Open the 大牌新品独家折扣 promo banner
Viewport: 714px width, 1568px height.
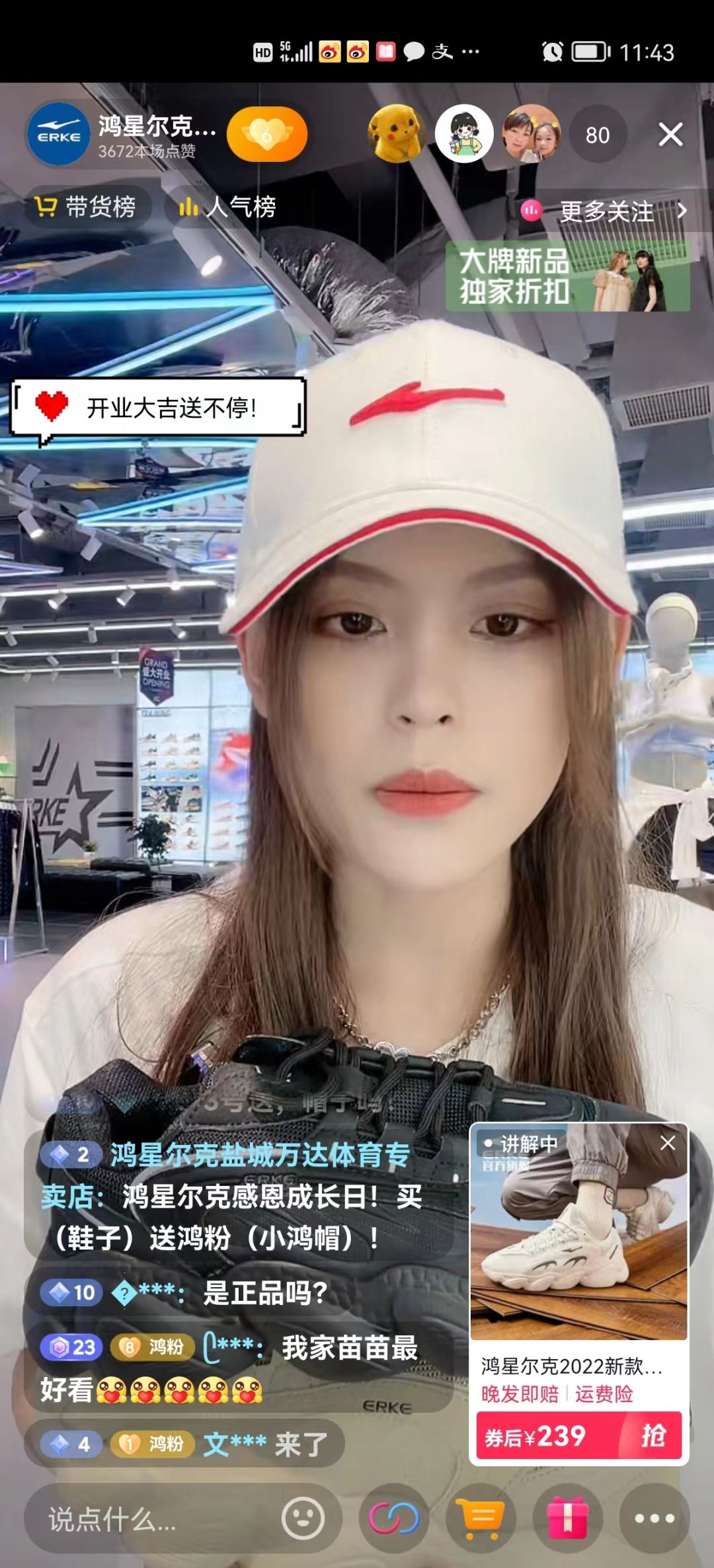tap(567, 276)
